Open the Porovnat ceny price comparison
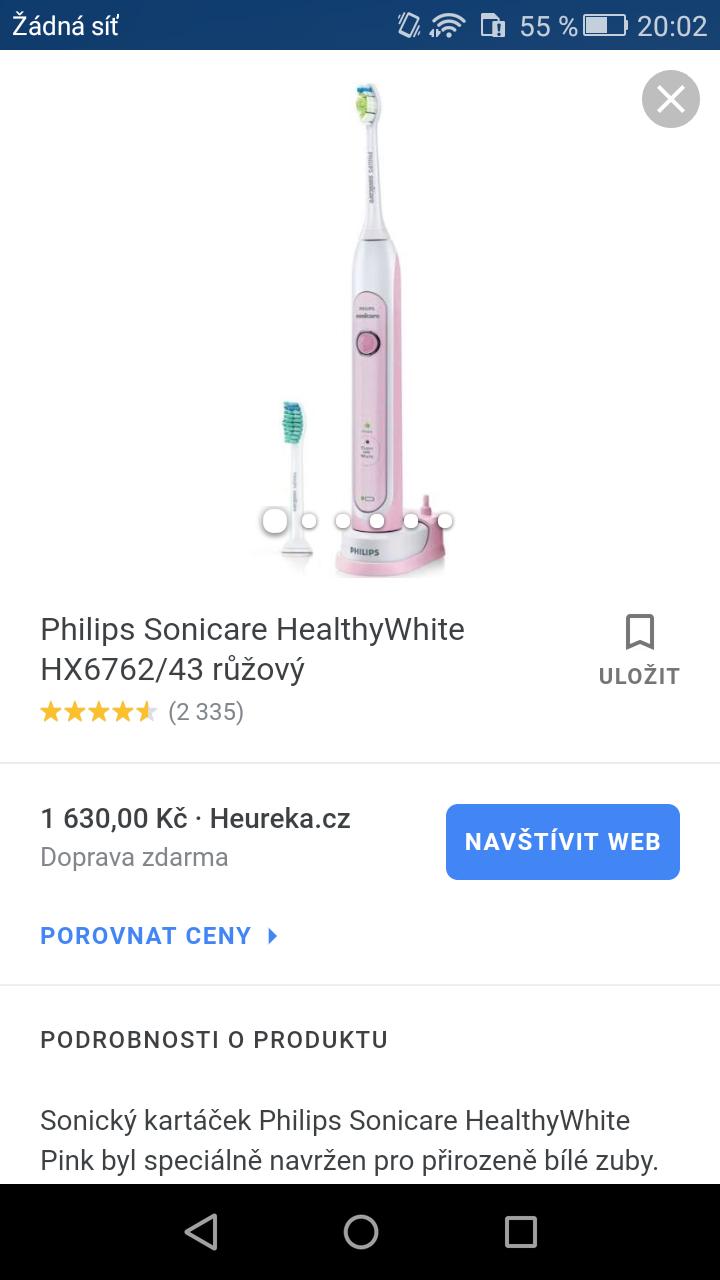This screenshot has width=720, height=1280. click(x=160, y=936)
